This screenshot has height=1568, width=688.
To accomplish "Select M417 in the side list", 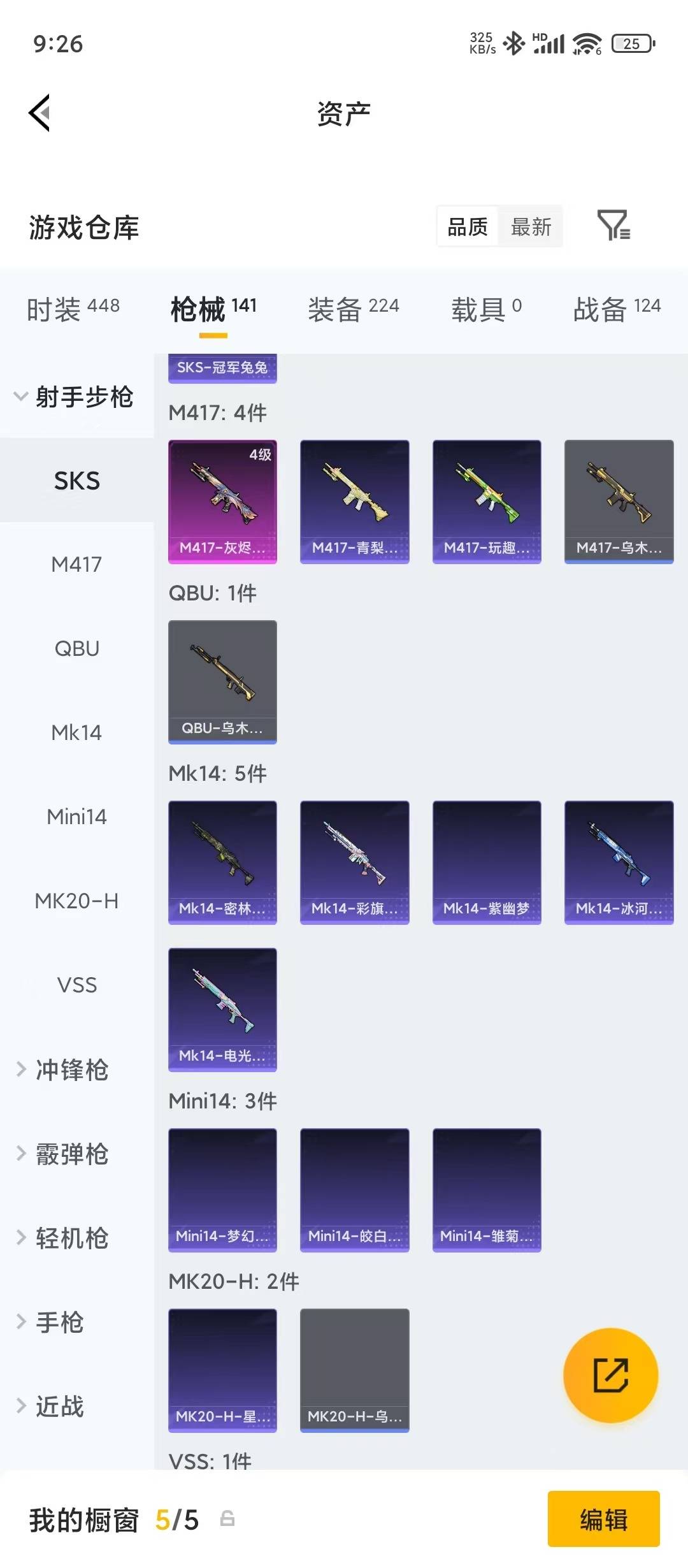I will point(77,565).
